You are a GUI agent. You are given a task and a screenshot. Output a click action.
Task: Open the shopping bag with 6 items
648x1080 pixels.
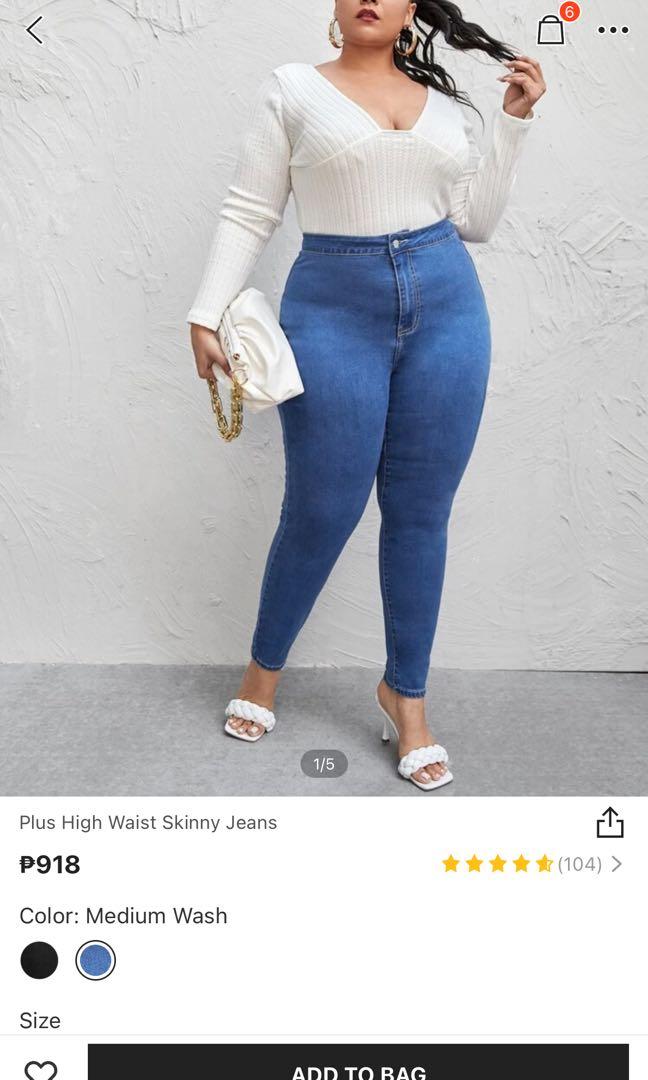tap(552, 29)
